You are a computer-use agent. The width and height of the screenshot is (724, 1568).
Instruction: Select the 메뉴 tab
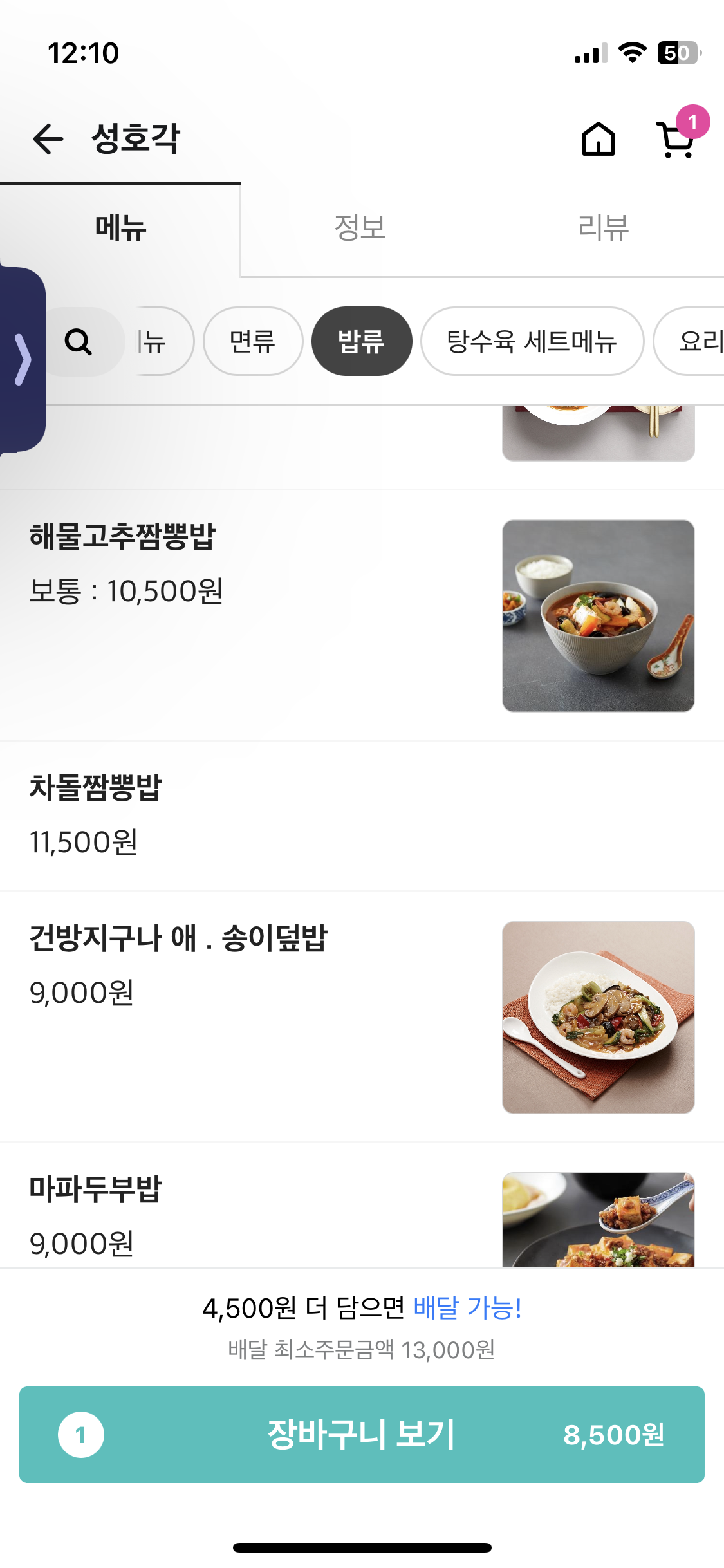point(120,228)
